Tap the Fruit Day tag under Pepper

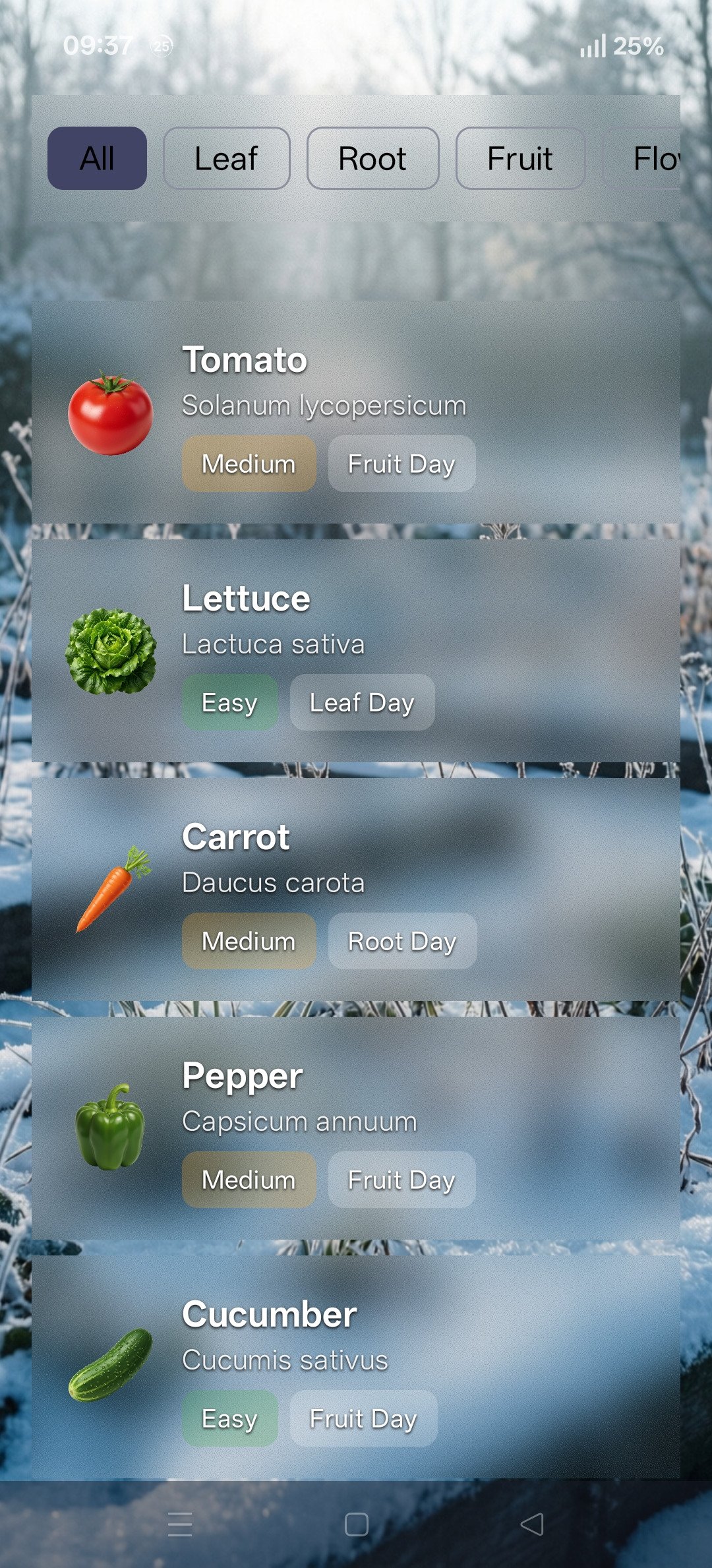coord(401,1180)
